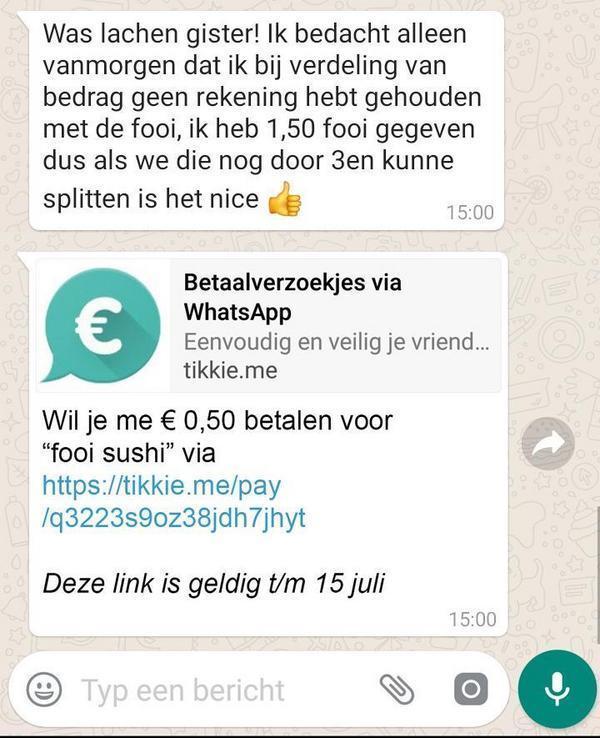The width and height of the screenshot is (600, 738).
Task: Tap the Typ een bericht field
Action: 210,690
